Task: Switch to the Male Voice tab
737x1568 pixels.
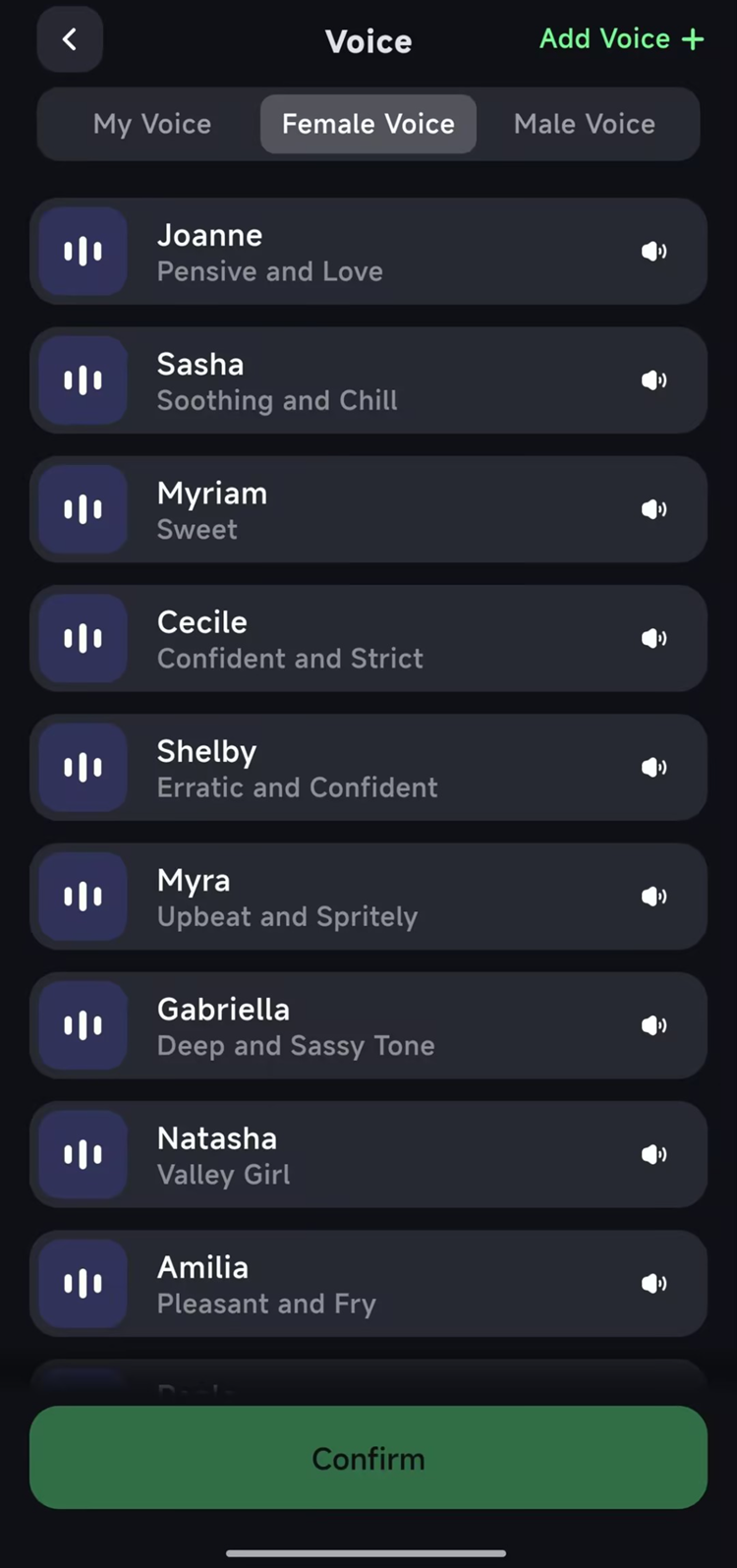Action: click(x=585, y=124)
